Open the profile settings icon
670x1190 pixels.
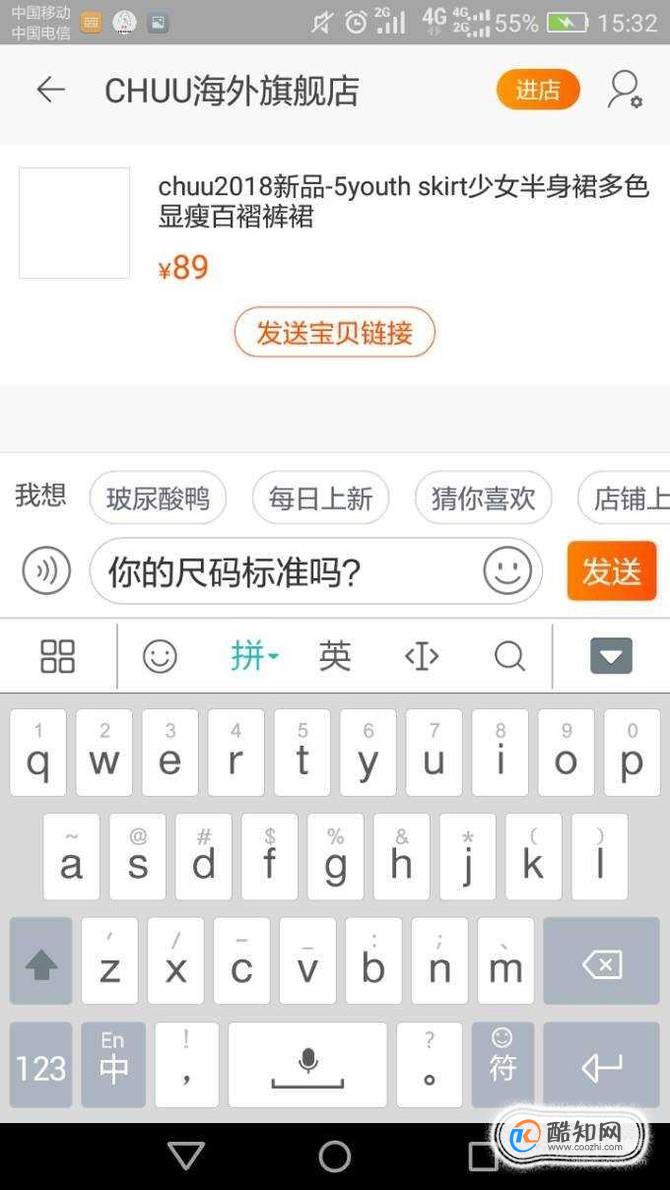point(624,90)
